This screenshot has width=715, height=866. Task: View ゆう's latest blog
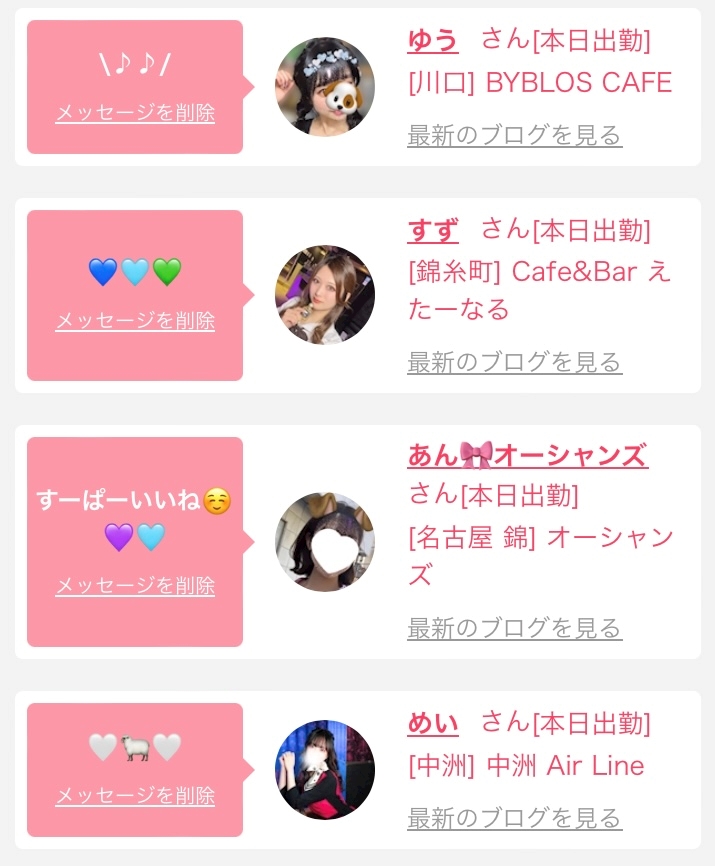[515, 136]
